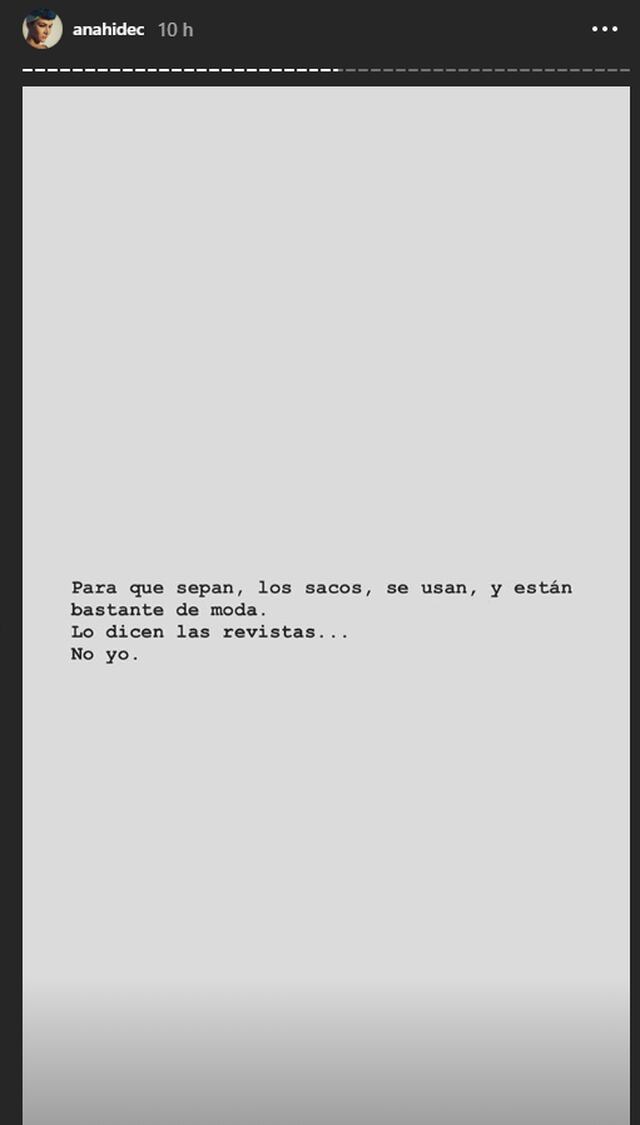Tap the anahidec username

click(x=108, y=30)
